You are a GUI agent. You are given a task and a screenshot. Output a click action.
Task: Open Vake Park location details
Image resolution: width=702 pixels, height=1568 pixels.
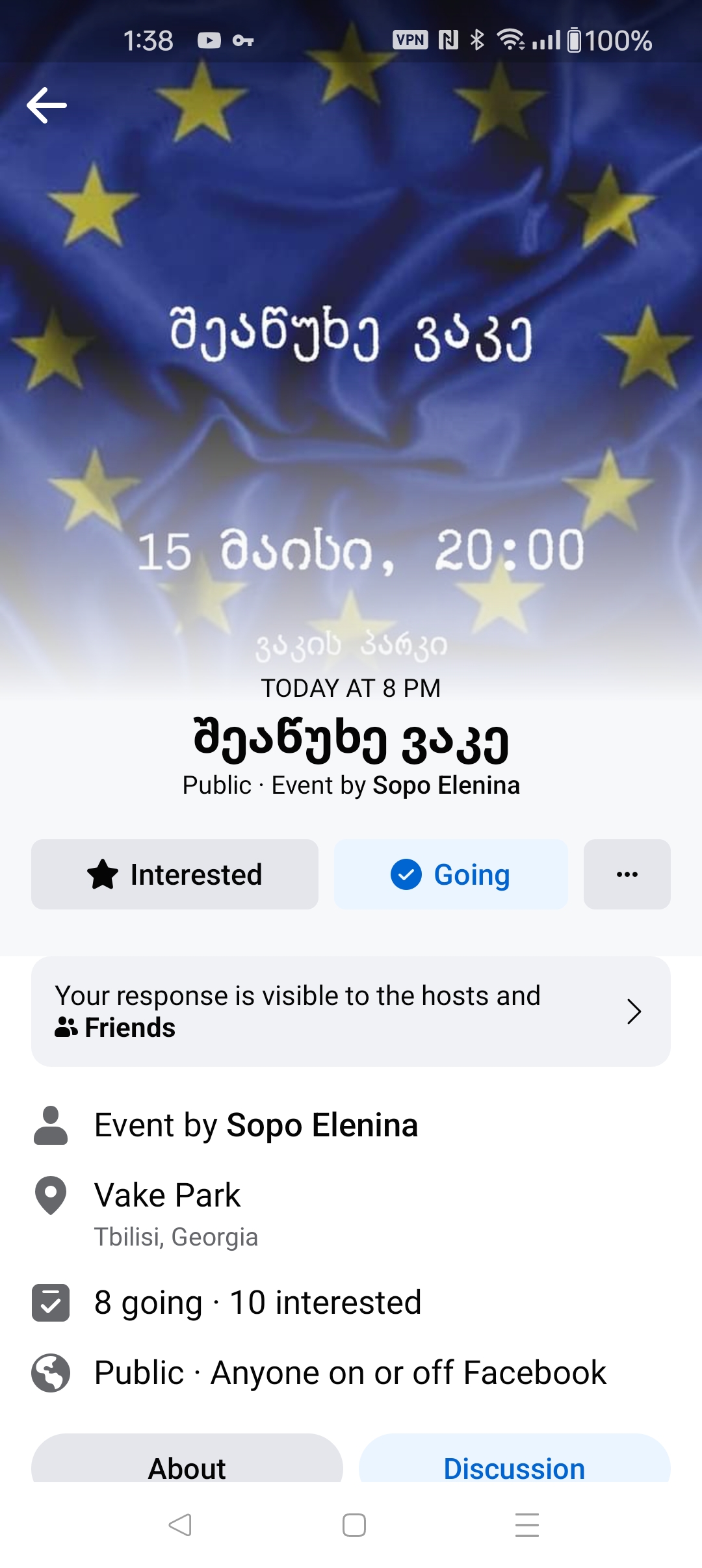[x=168, y=1196]
